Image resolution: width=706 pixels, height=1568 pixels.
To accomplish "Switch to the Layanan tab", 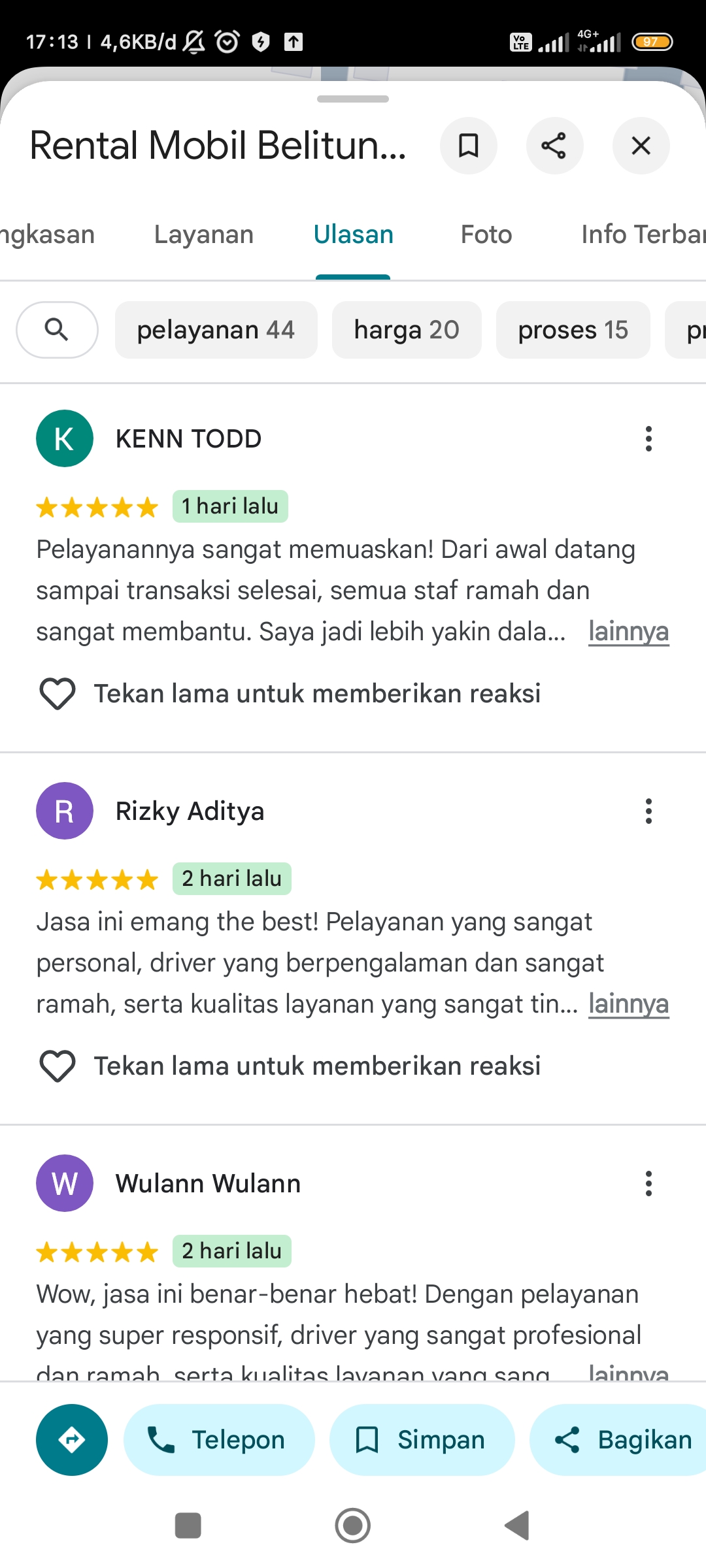I will click(204, 235).
